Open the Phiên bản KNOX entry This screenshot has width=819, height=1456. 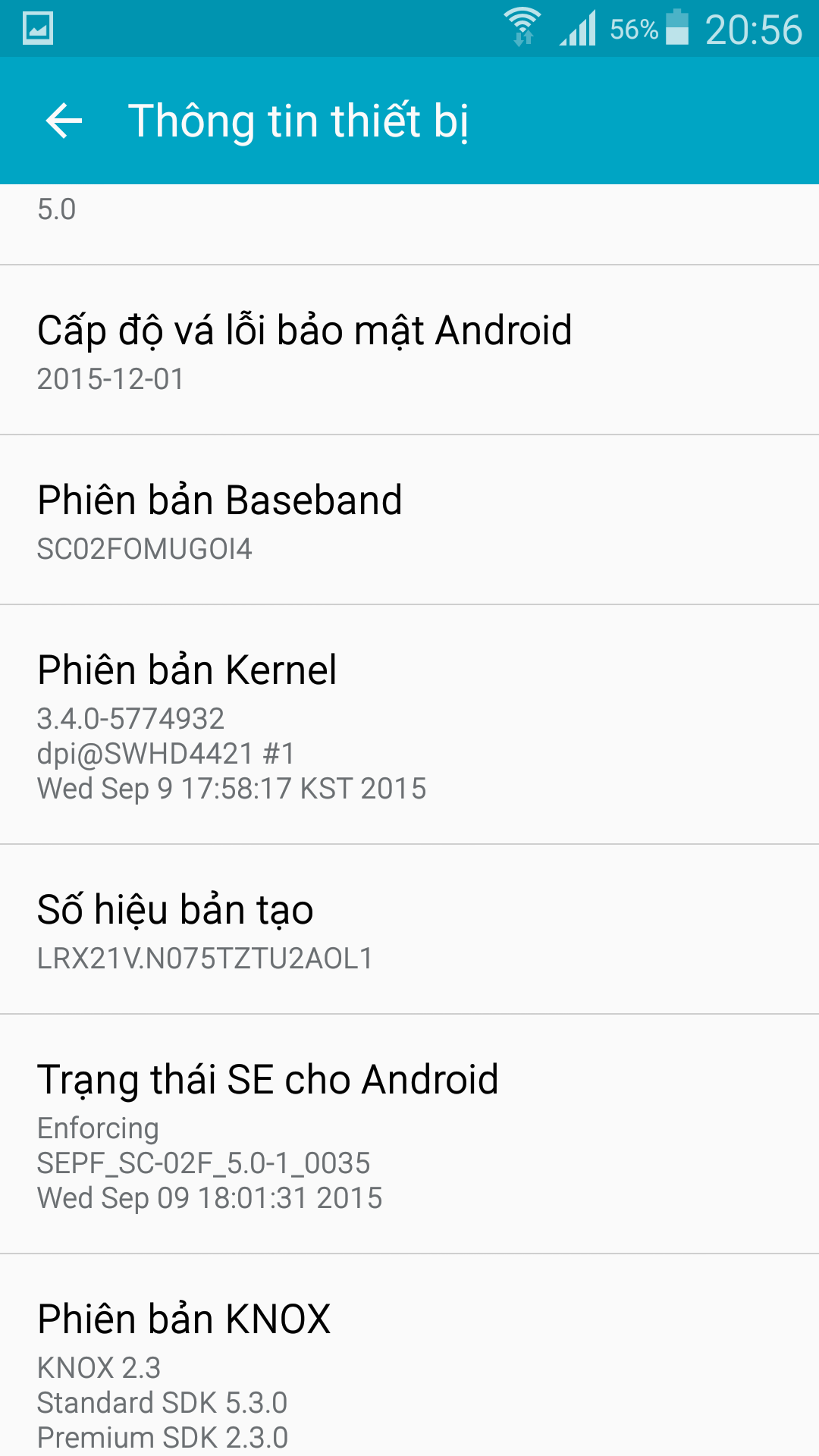click(x=409, y=1356)
